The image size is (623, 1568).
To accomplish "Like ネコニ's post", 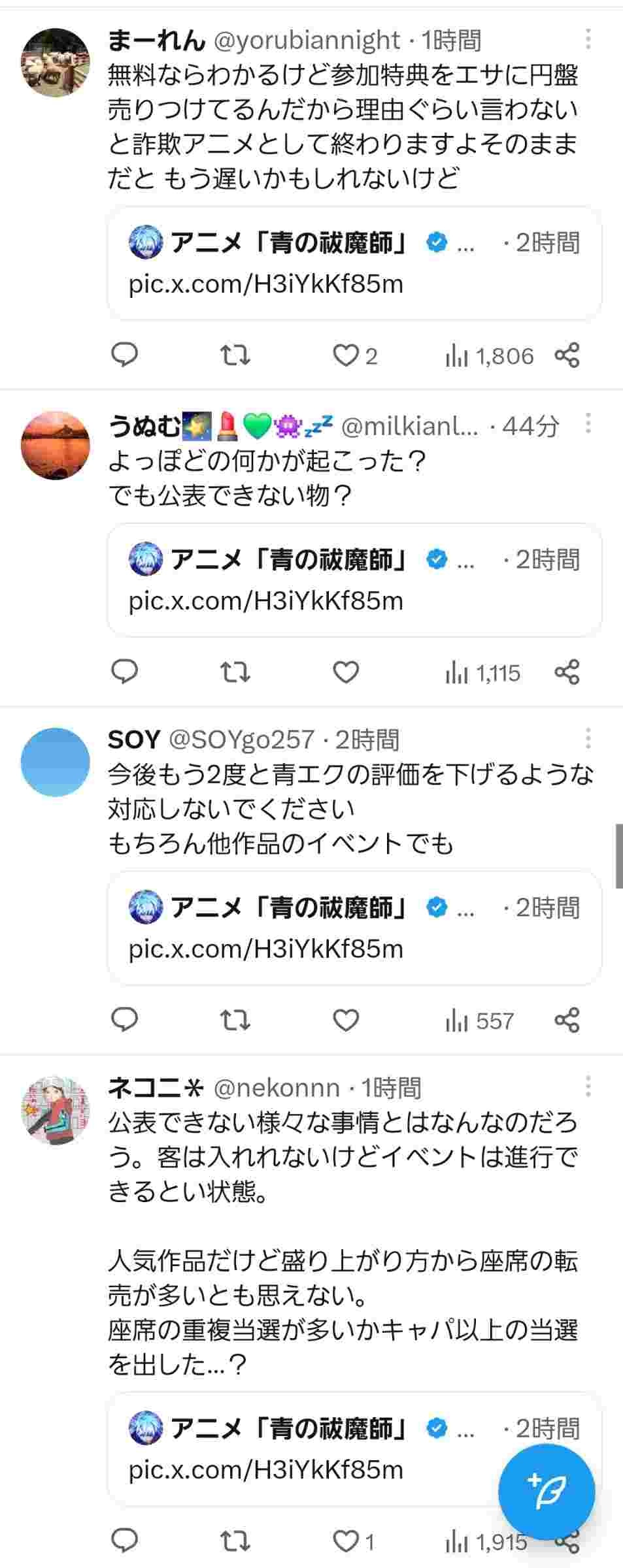I will coord(345,1542).
